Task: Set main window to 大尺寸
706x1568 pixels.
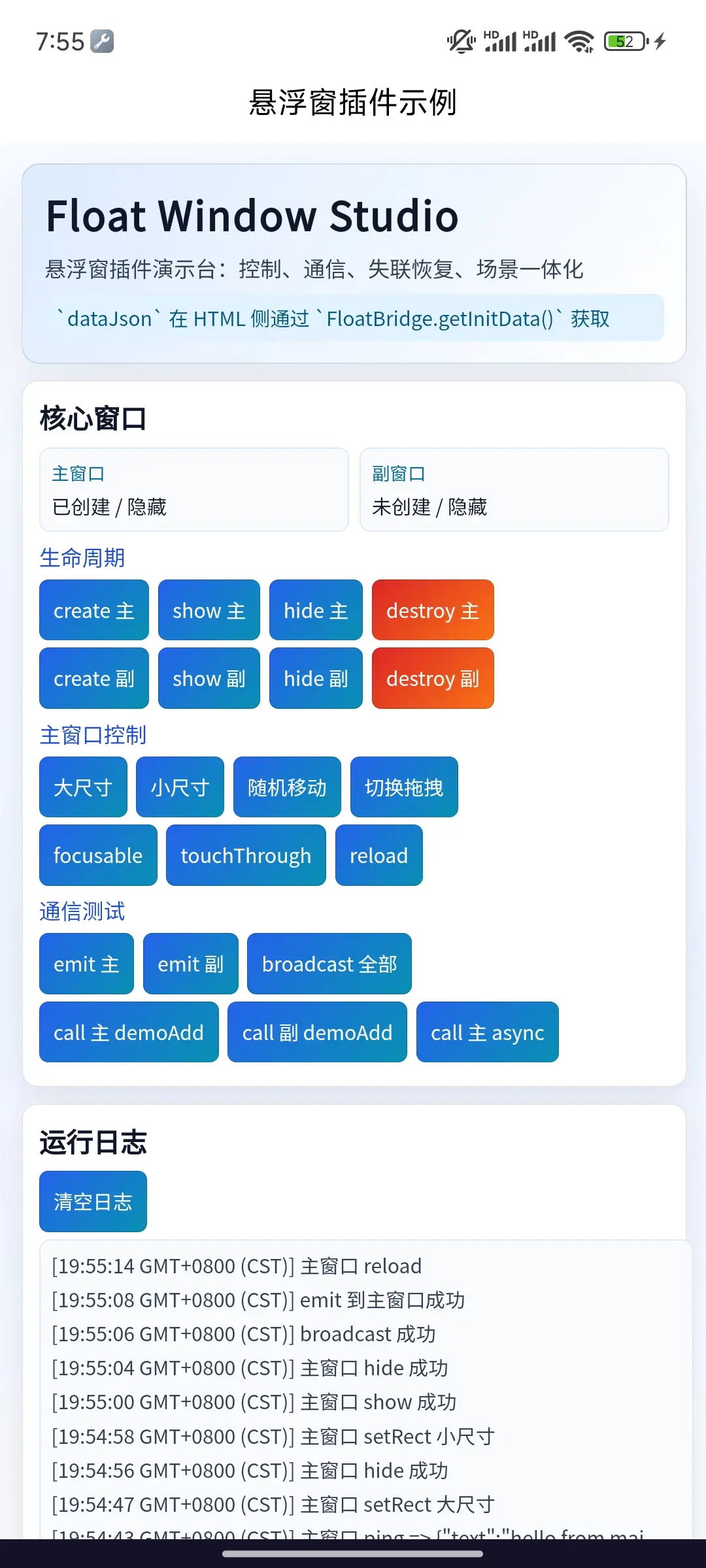Action: (x=83, y=787)
